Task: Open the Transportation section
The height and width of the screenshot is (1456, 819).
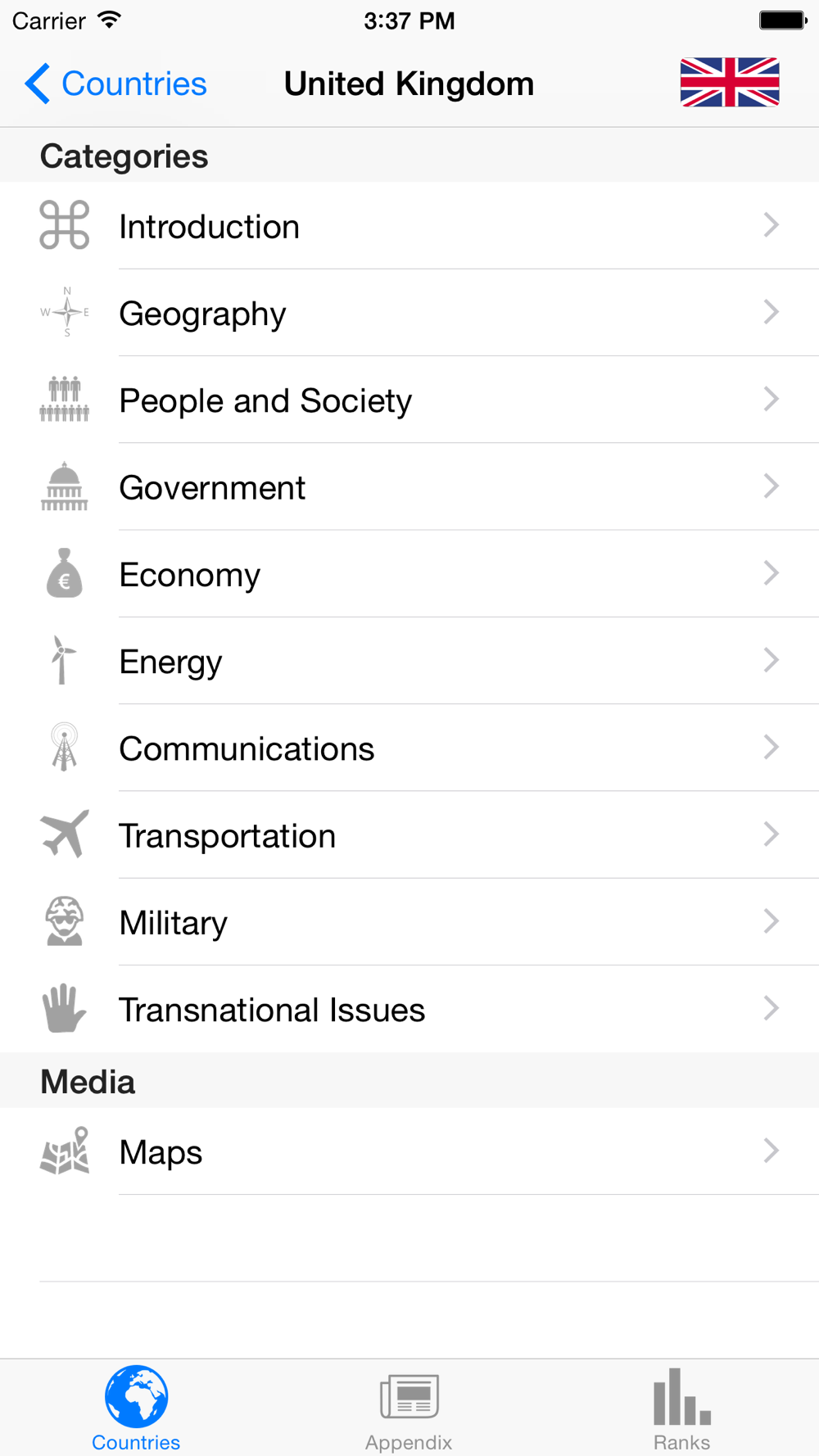Action: pos(409,834)
